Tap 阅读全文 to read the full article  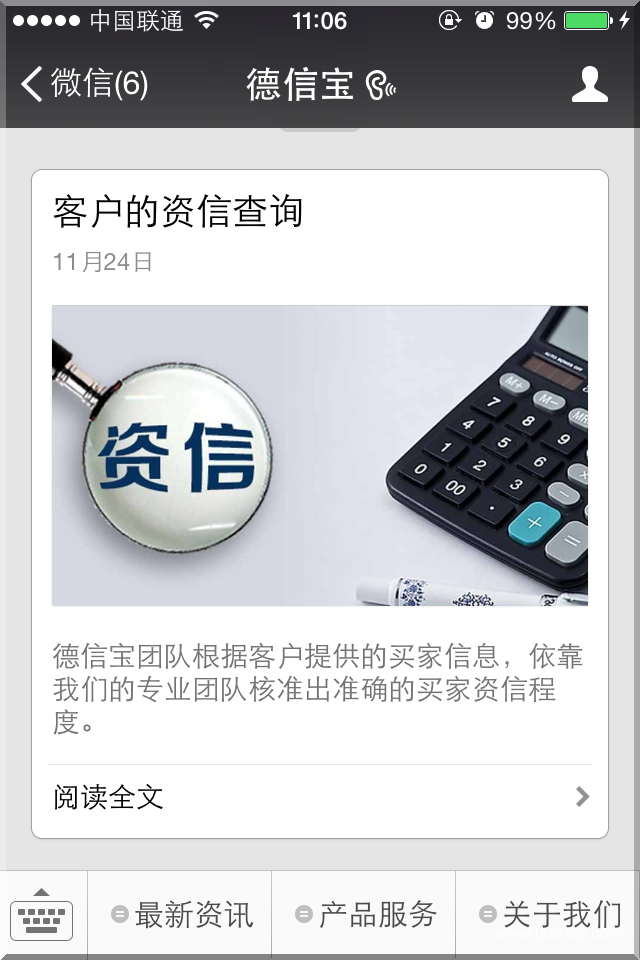(320, 797)
